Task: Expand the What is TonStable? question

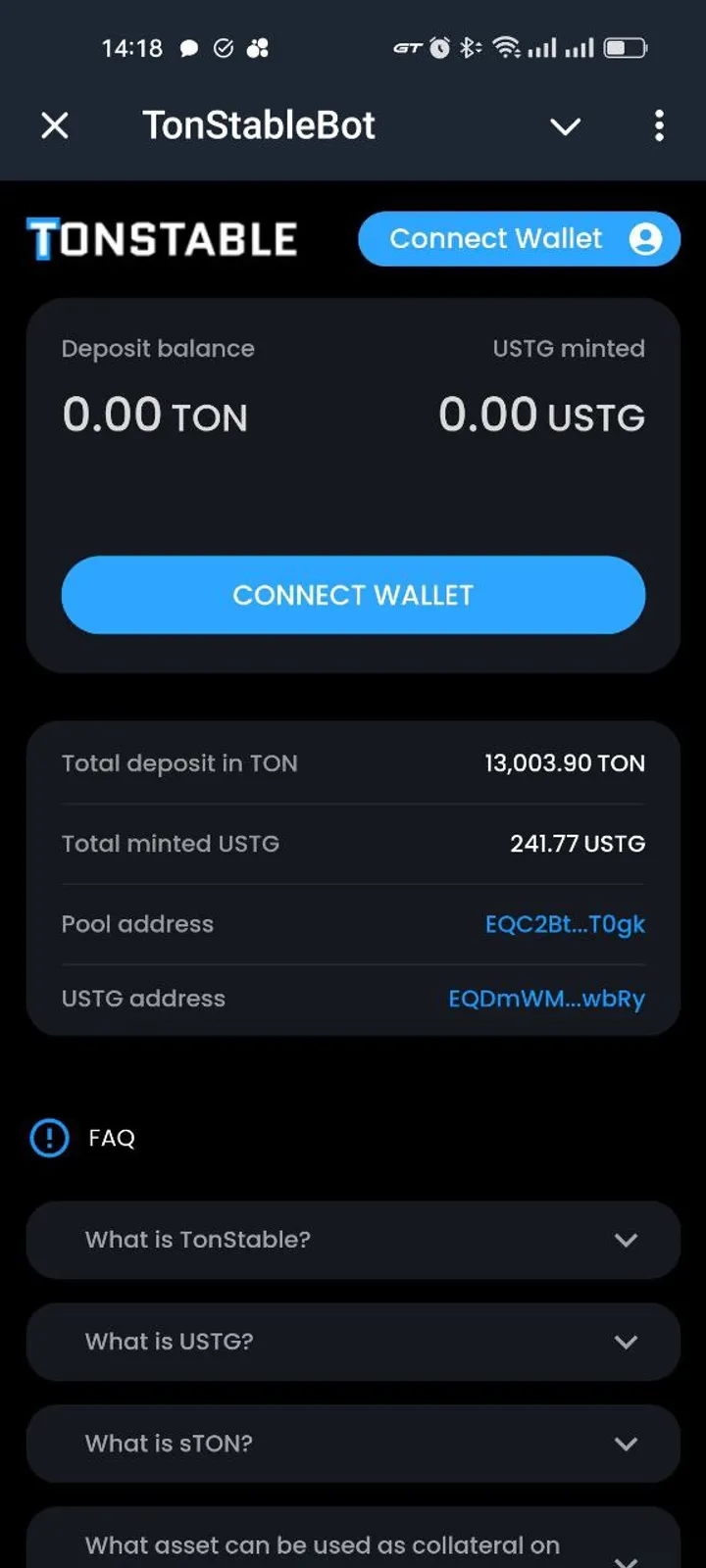Action: (x=353, y=1240)
